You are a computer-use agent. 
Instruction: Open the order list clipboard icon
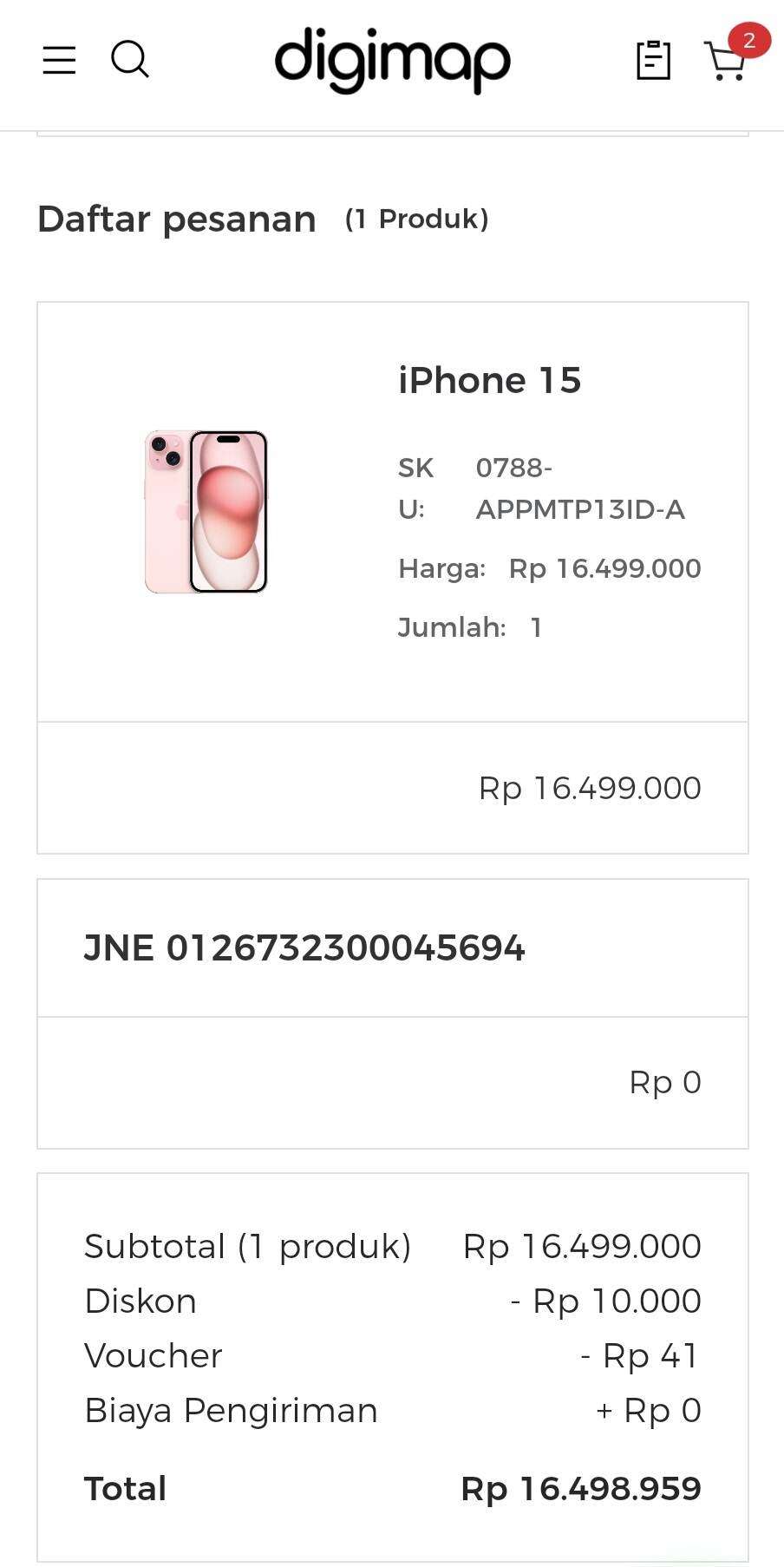(x=653, y=60)
